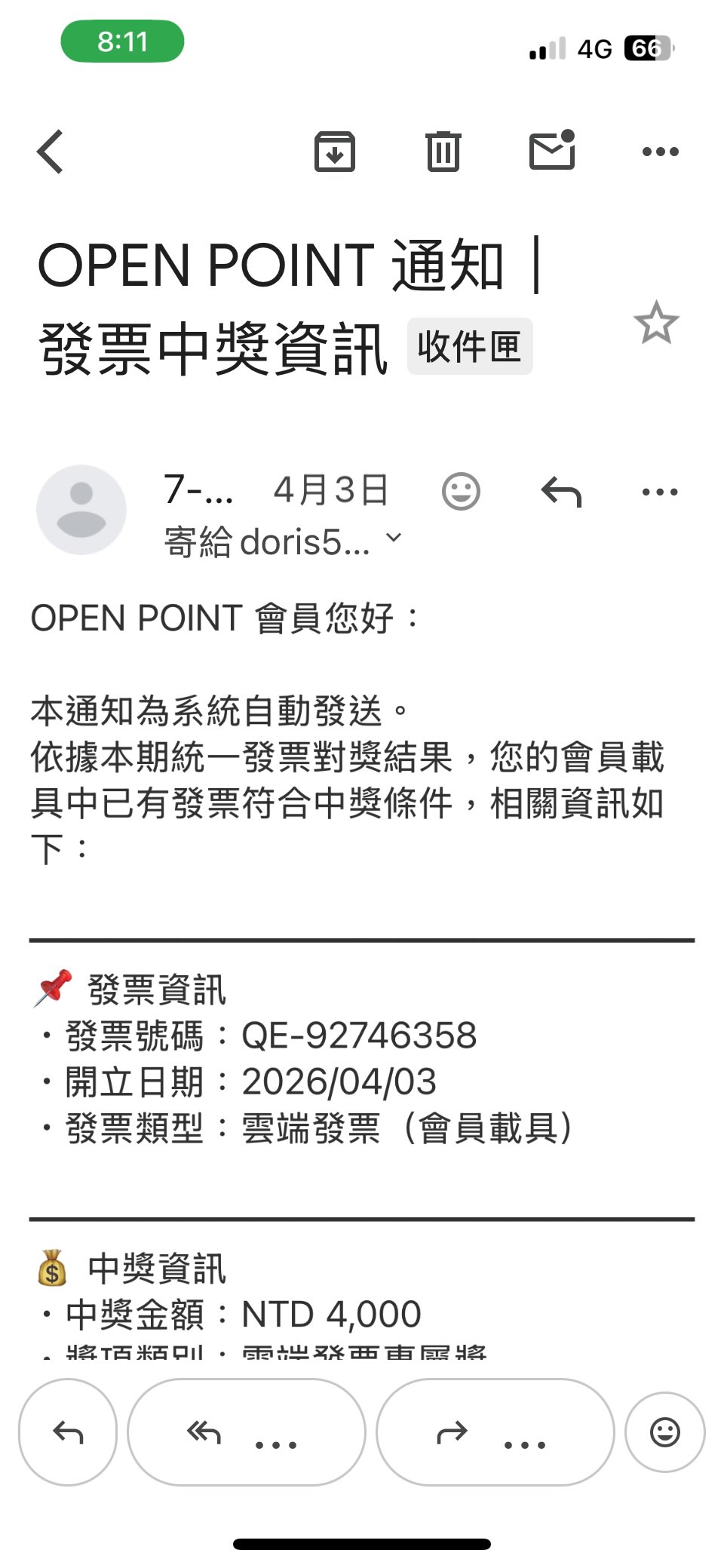Star the OPEN POINT email

coord(655,323)
